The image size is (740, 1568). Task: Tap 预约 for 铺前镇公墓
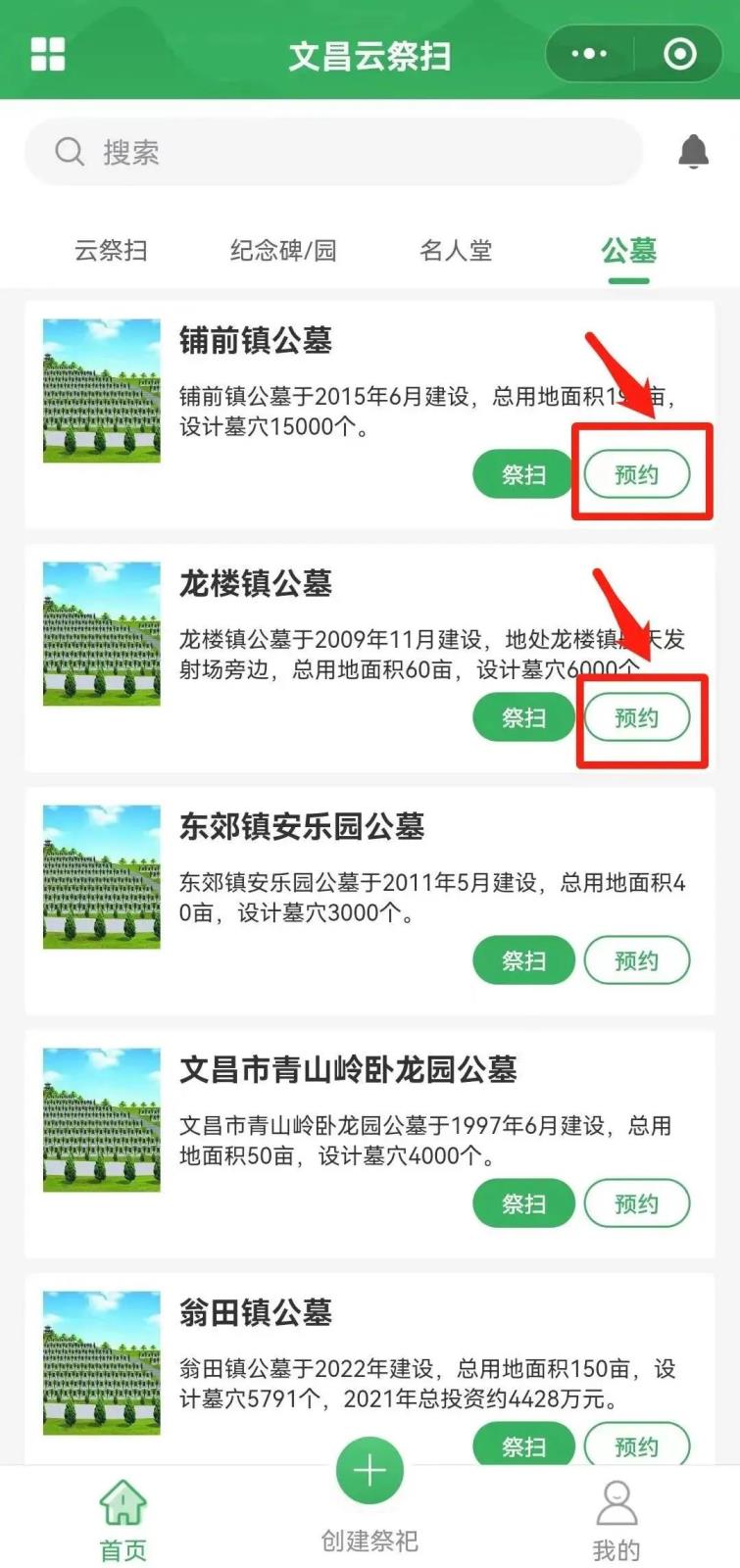(637, 475)
